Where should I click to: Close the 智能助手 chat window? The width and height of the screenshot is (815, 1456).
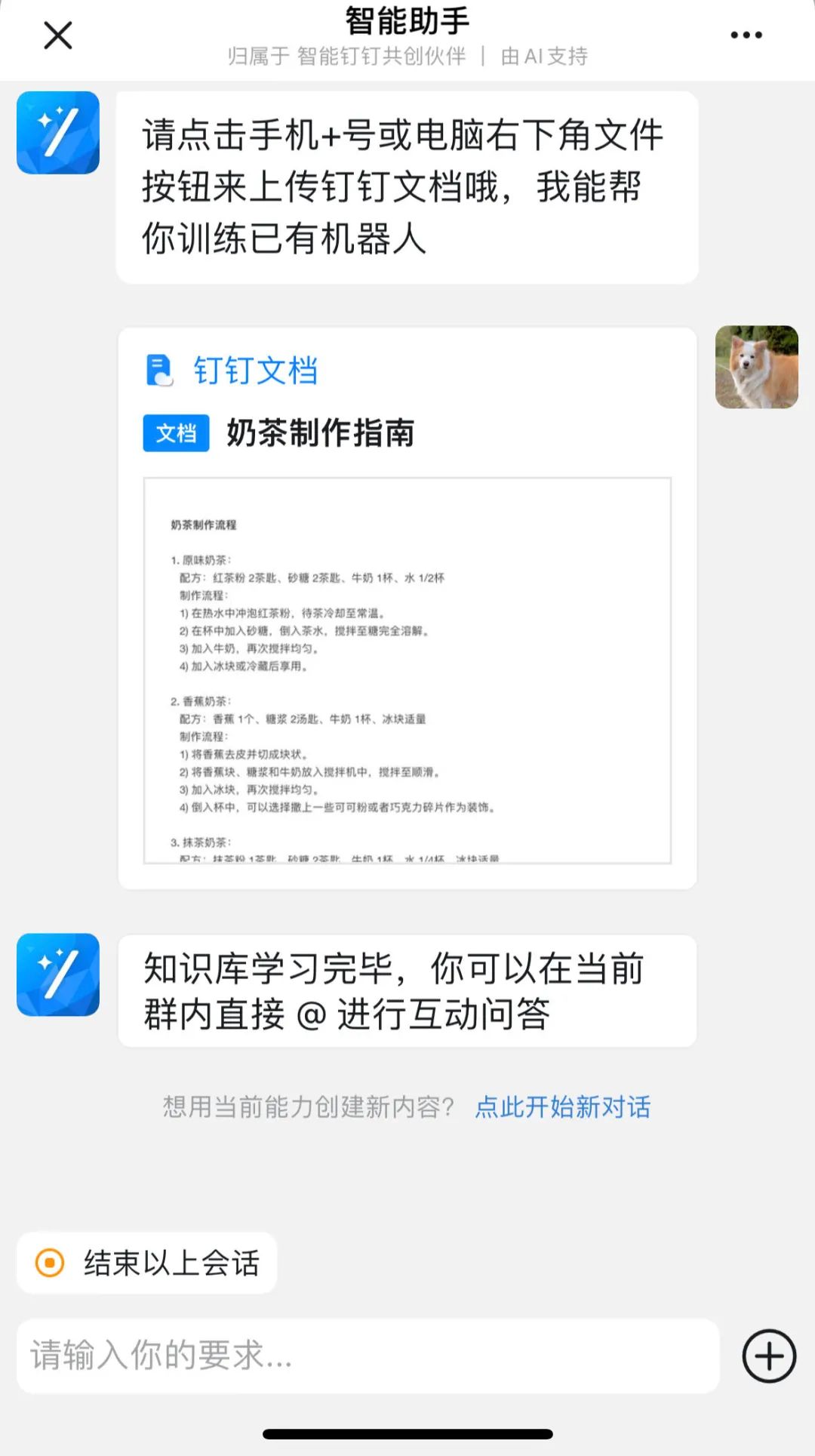58,35
